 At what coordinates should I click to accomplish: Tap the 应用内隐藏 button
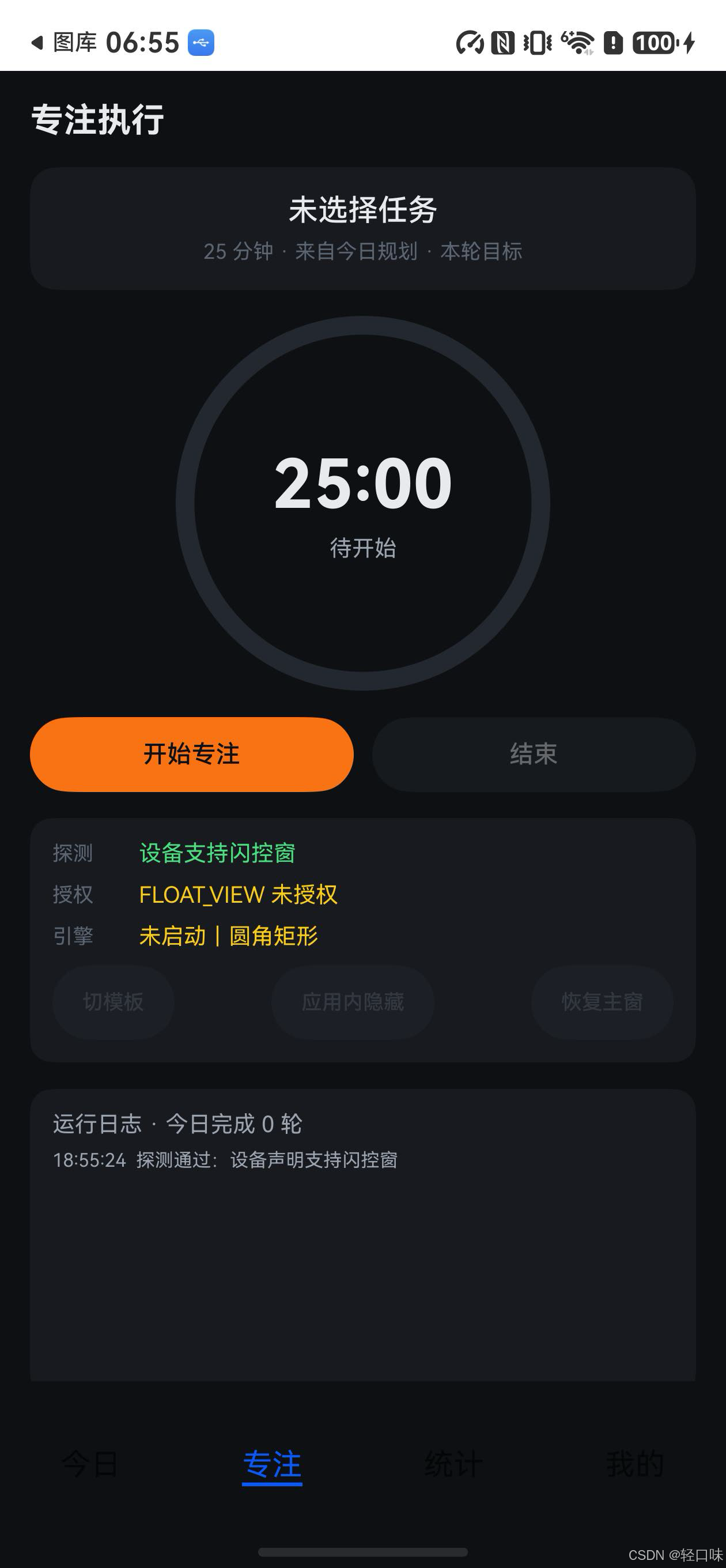(x=353, y=1001)
